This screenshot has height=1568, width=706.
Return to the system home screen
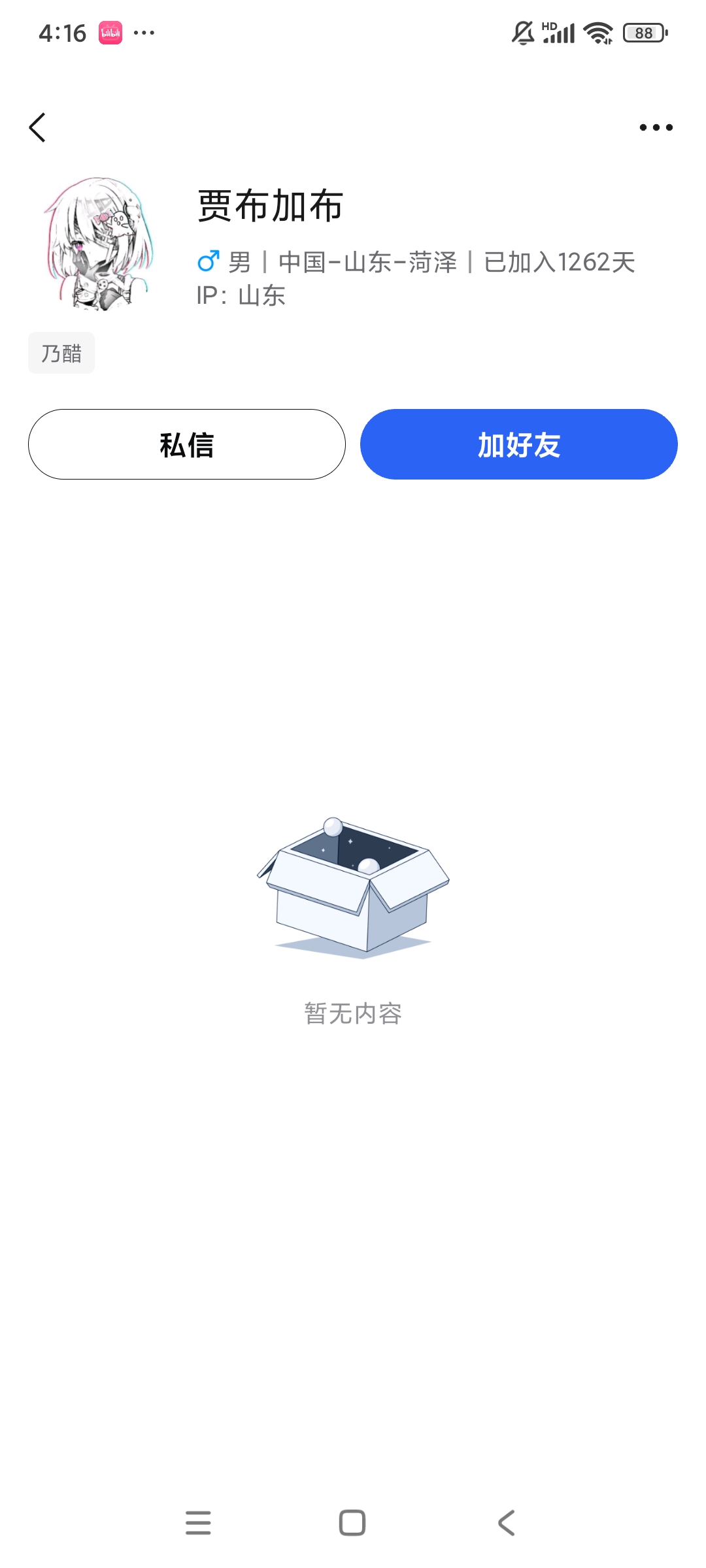tap(352, 1522)
